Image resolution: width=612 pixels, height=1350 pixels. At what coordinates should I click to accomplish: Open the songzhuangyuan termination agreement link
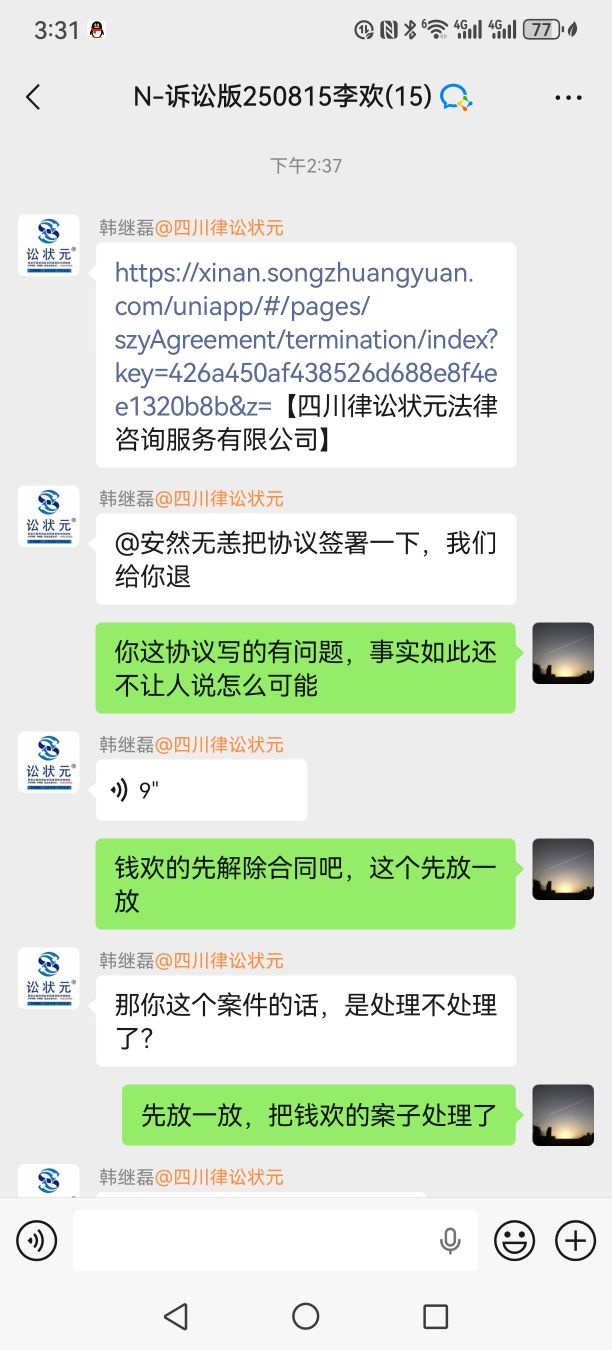click(304, 322)
